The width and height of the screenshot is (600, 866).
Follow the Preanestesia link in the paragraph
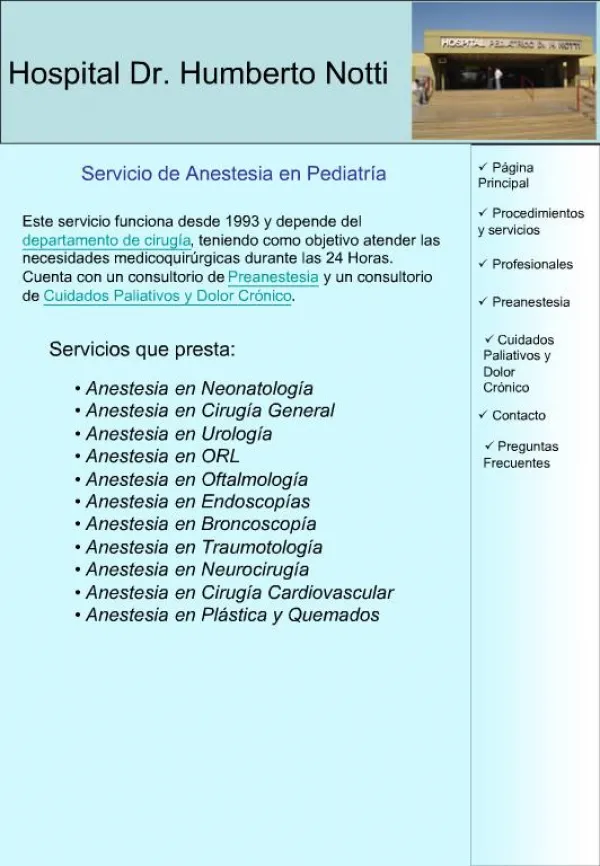point(273,277)
